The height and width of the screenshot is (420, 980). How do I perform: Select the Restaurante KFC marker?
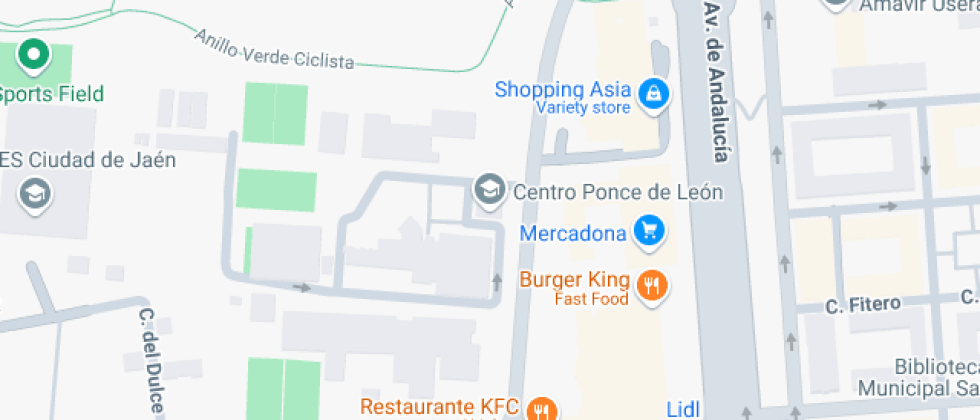pyautogui.click(x=543, y=409)
